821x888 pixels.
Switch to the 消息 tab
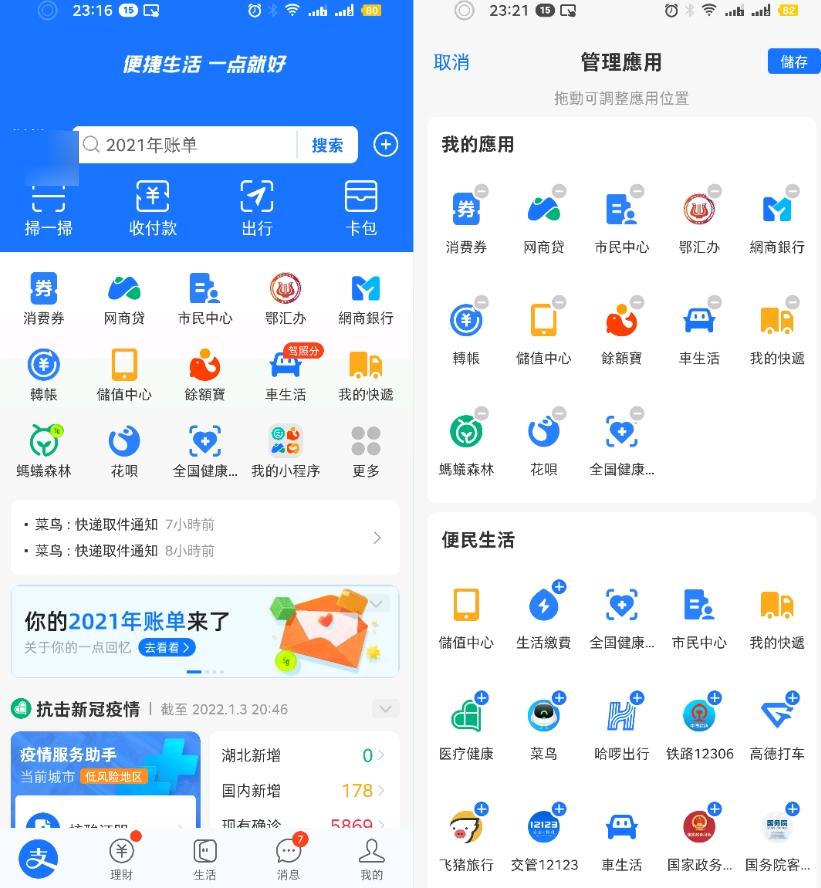pyautogui.click(x=288, y=859)
